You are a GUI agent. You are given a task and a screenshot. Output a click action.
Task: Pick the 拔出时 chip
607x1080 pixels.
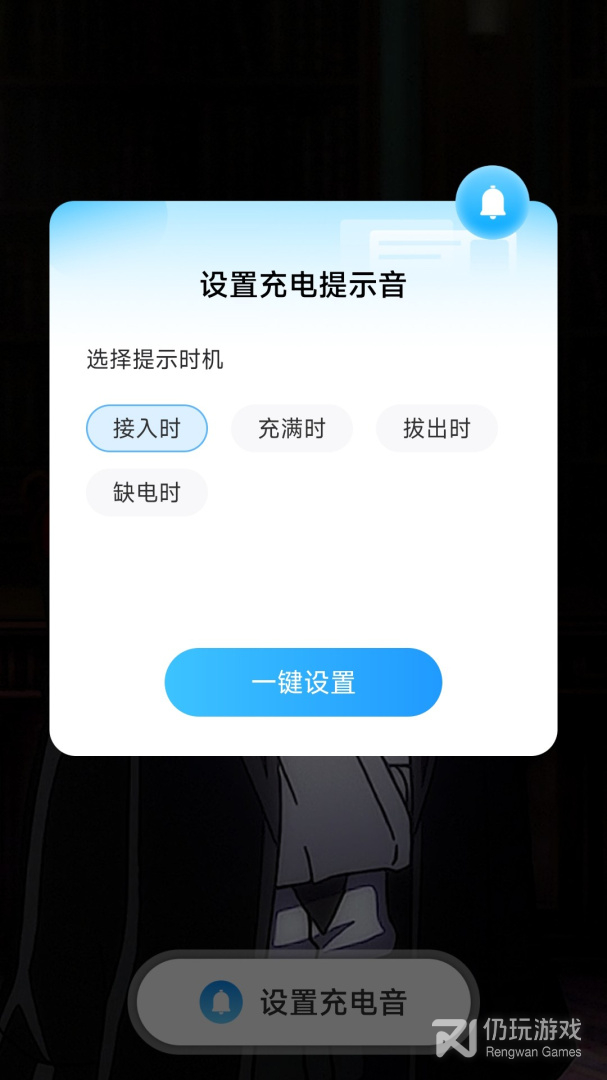[x=437, y=428]
